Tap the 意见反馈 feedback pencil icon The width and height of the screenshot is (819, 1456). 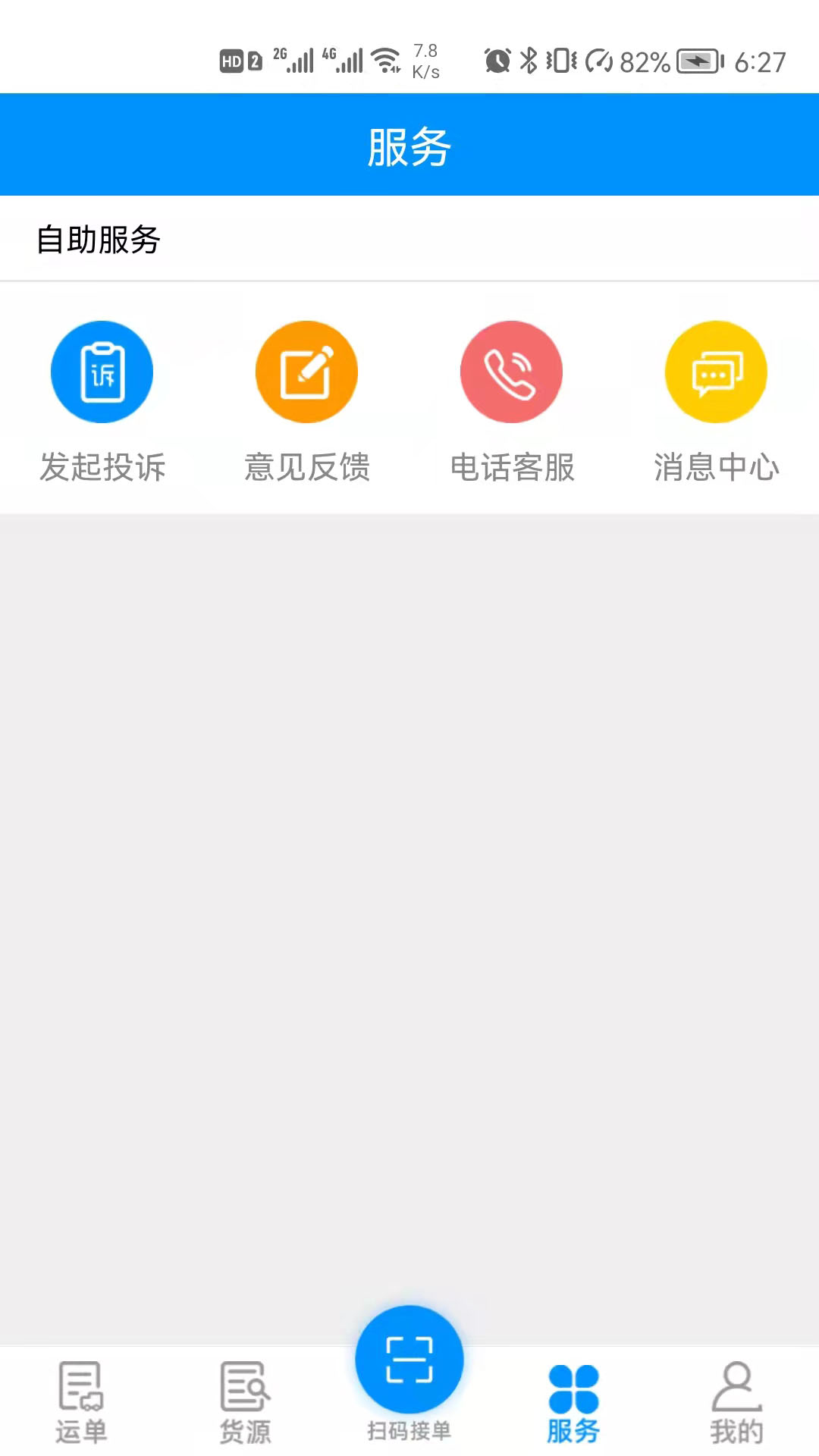coord(306,372)
